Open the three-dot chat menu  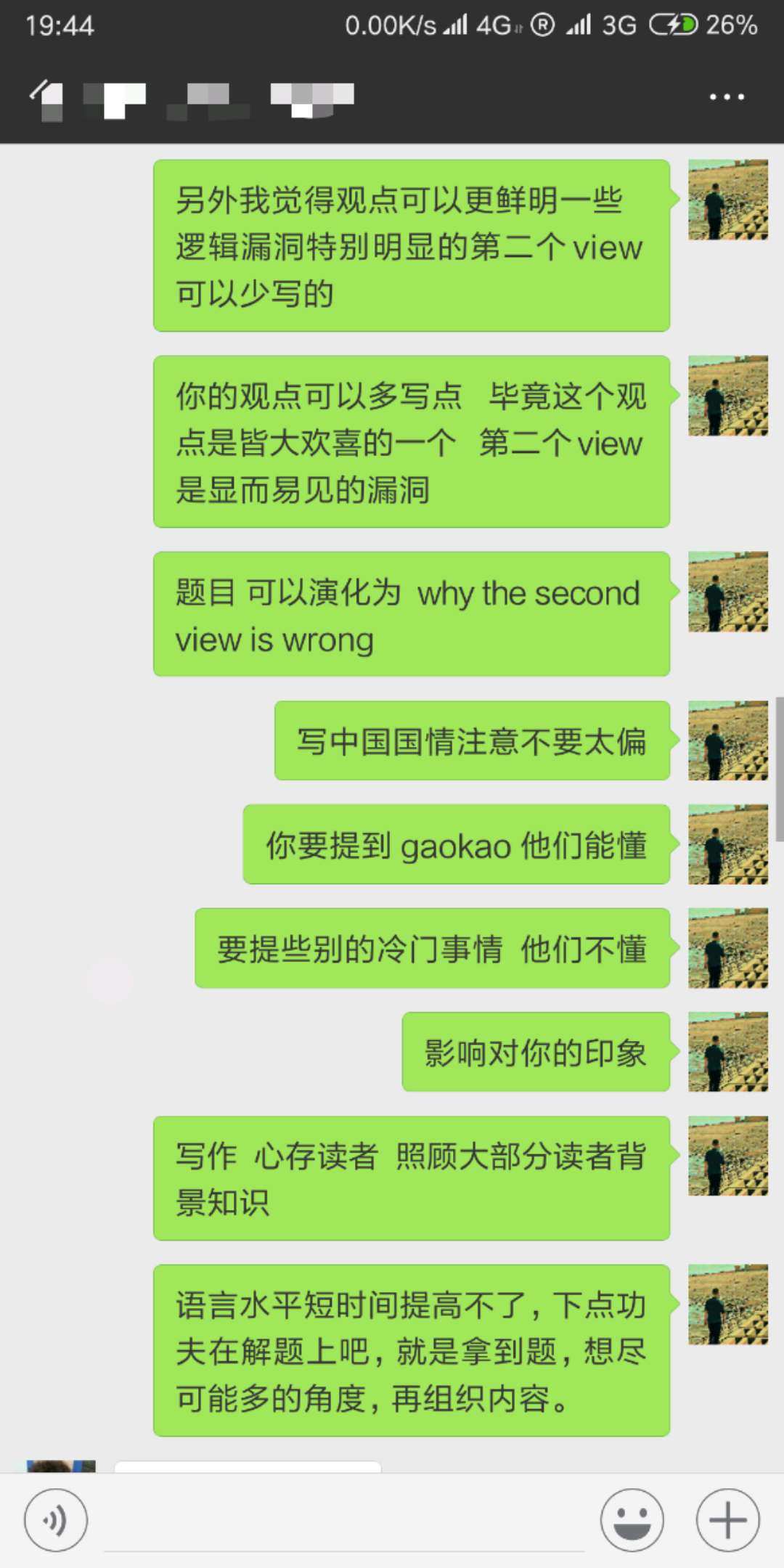click(x=727, y=97)
